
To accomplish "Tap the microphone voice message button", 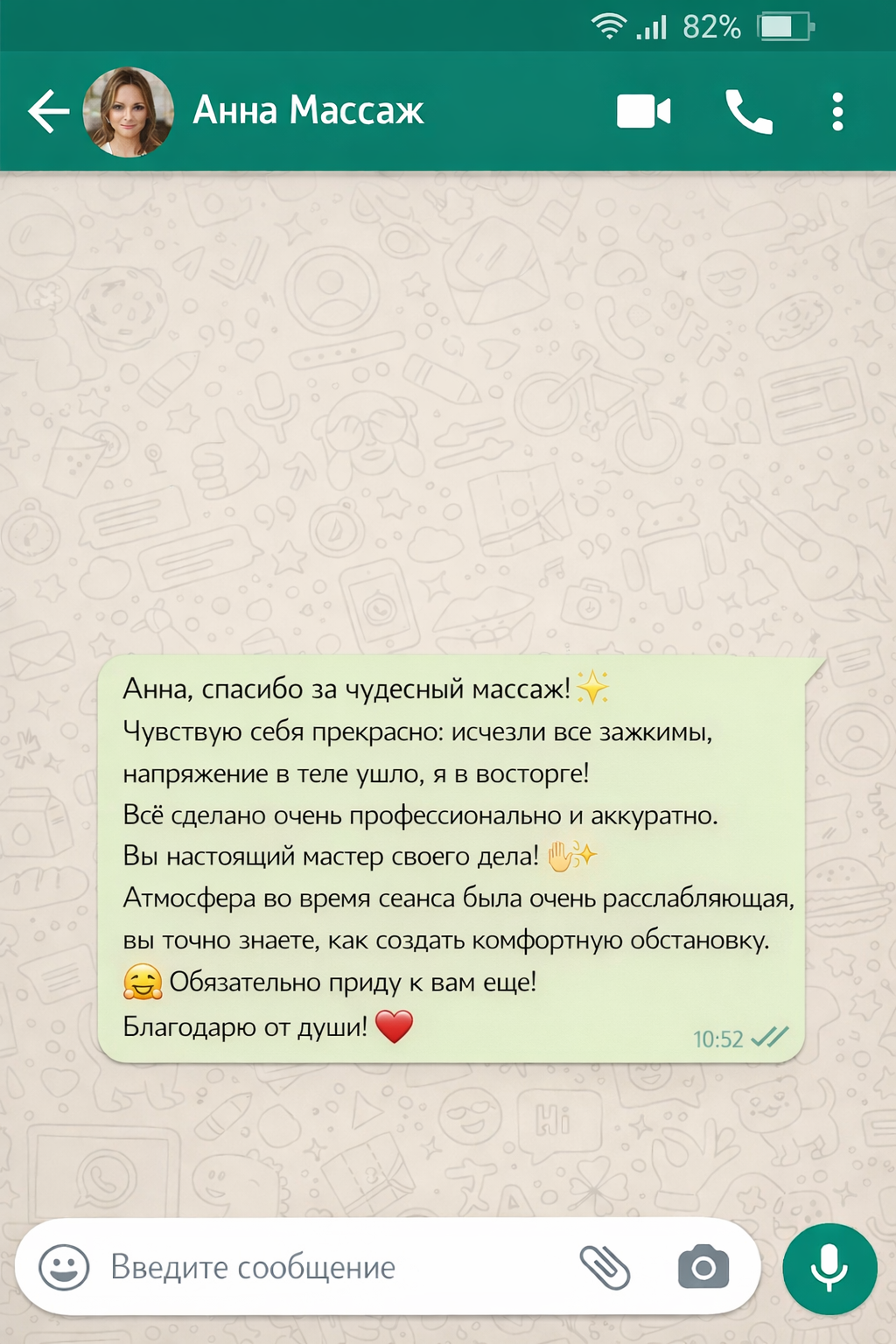I will (x=829, y=1269).
